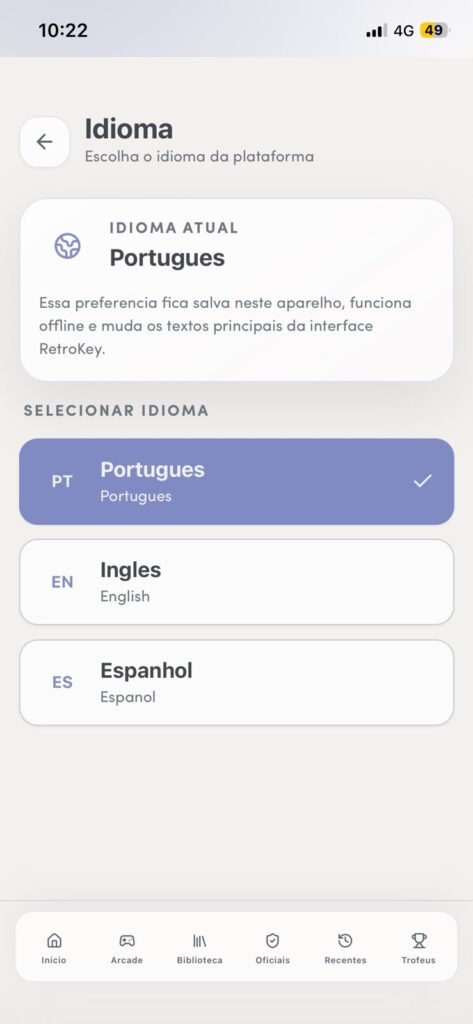
Task: Open the Inicio tab
Action: pos(54,948)
